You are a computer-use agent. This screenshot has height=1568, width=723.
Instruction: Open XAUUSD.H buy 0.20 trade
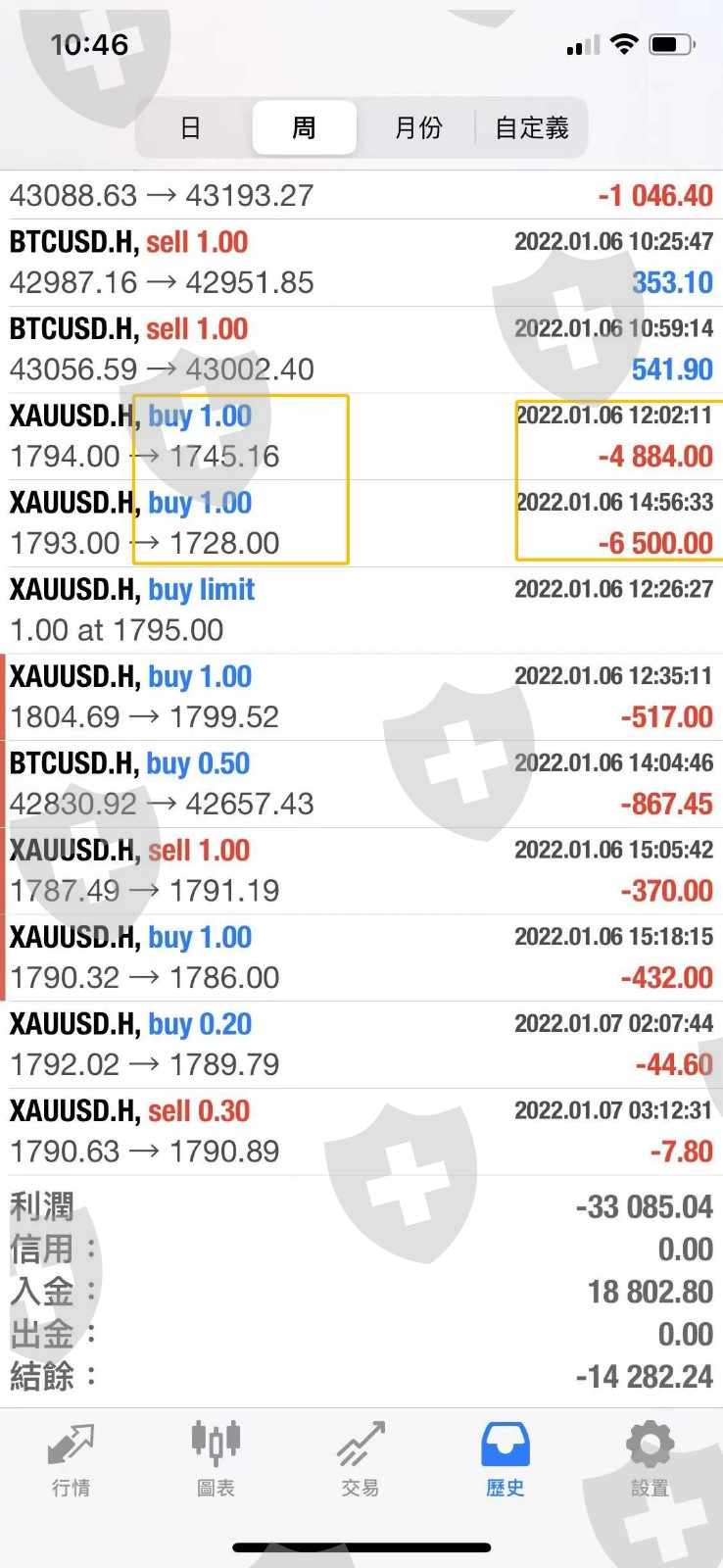click(x=361, y=1045)
